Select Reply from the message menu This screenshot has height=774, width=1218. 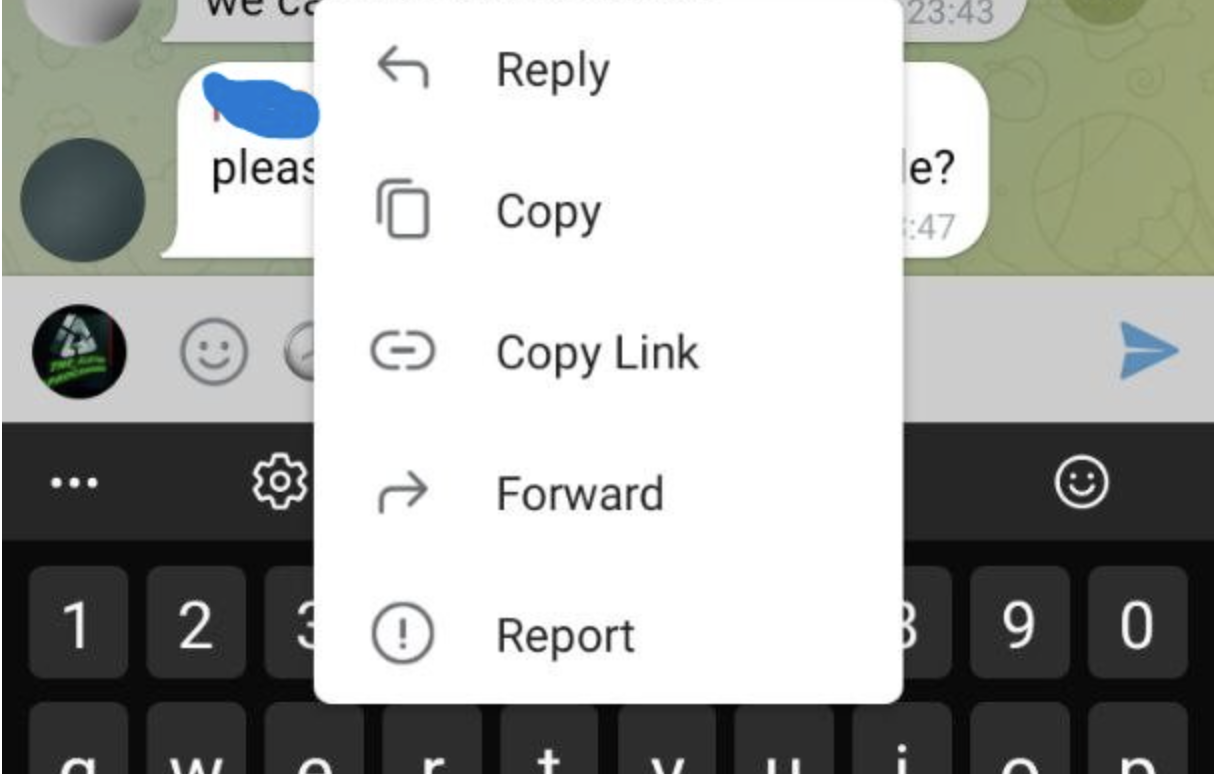pyautogui.click(x=552, y=72)
